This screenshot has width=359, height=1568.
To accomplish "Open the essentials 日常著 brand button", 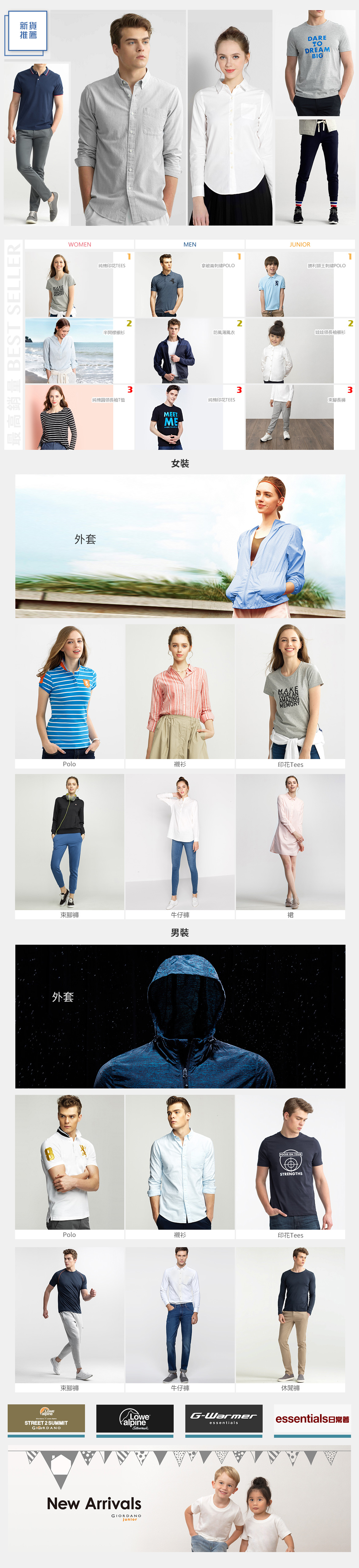I will click(x=312, y=1419).
